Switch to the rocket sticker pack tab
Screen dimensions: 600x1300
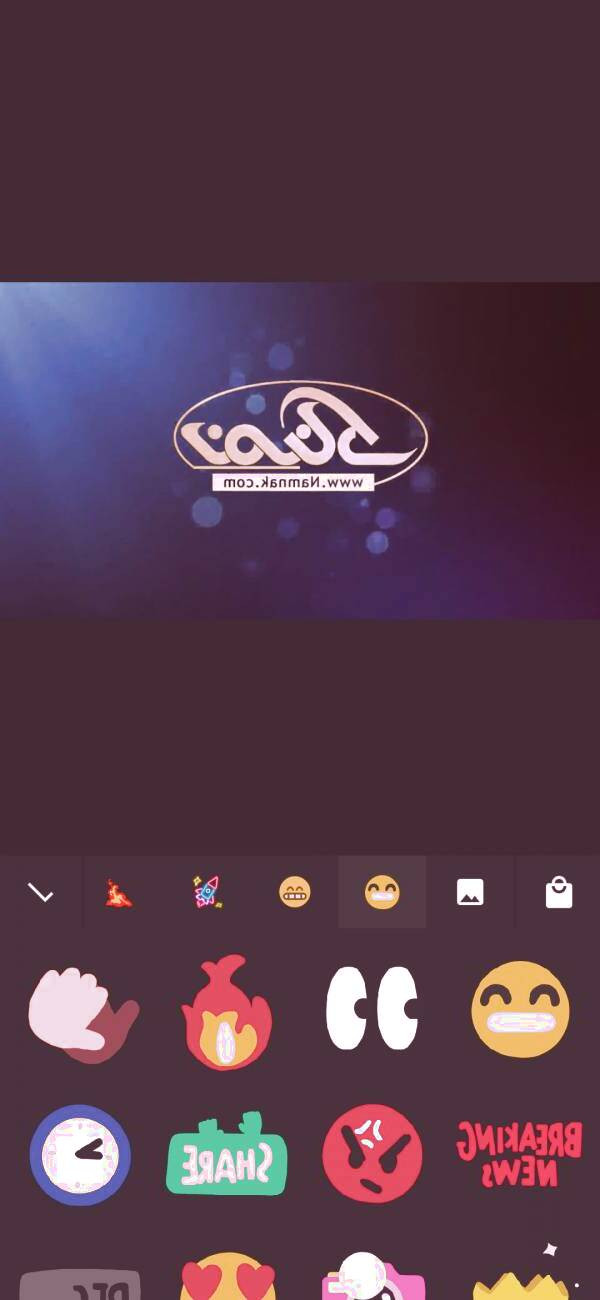point(206,892)
